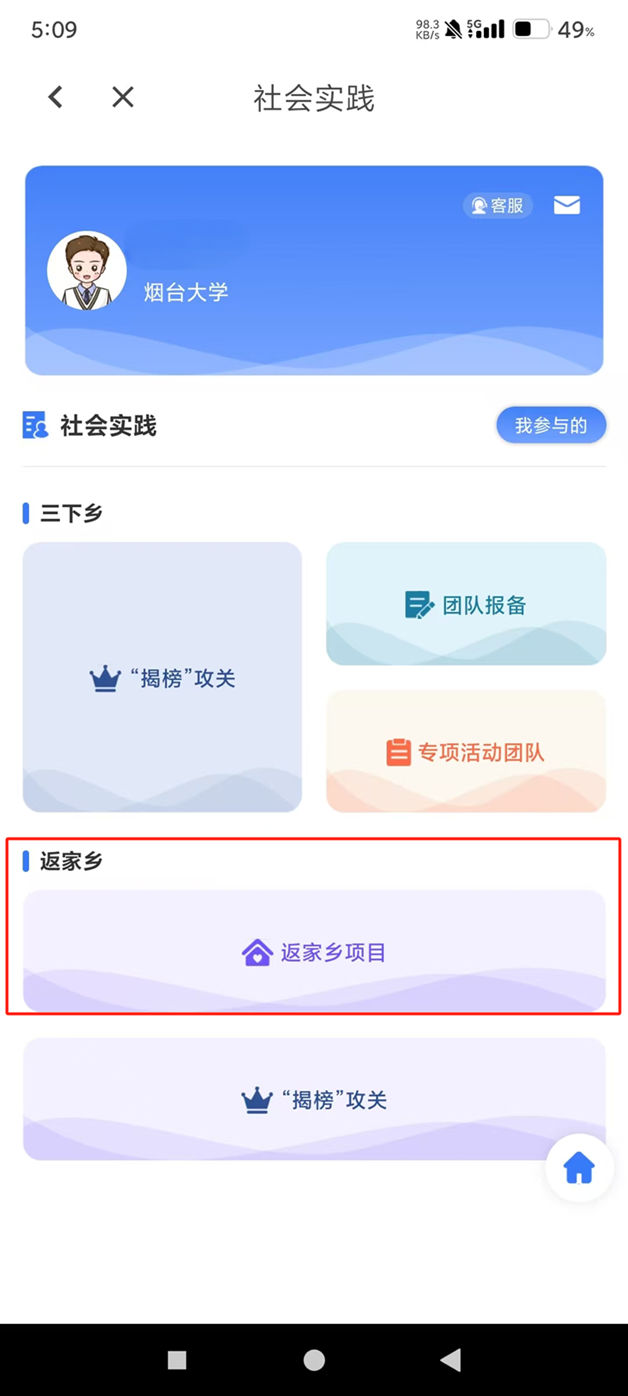
Task: Close the 社会实践 page
Action: click(x=123, y=97)
